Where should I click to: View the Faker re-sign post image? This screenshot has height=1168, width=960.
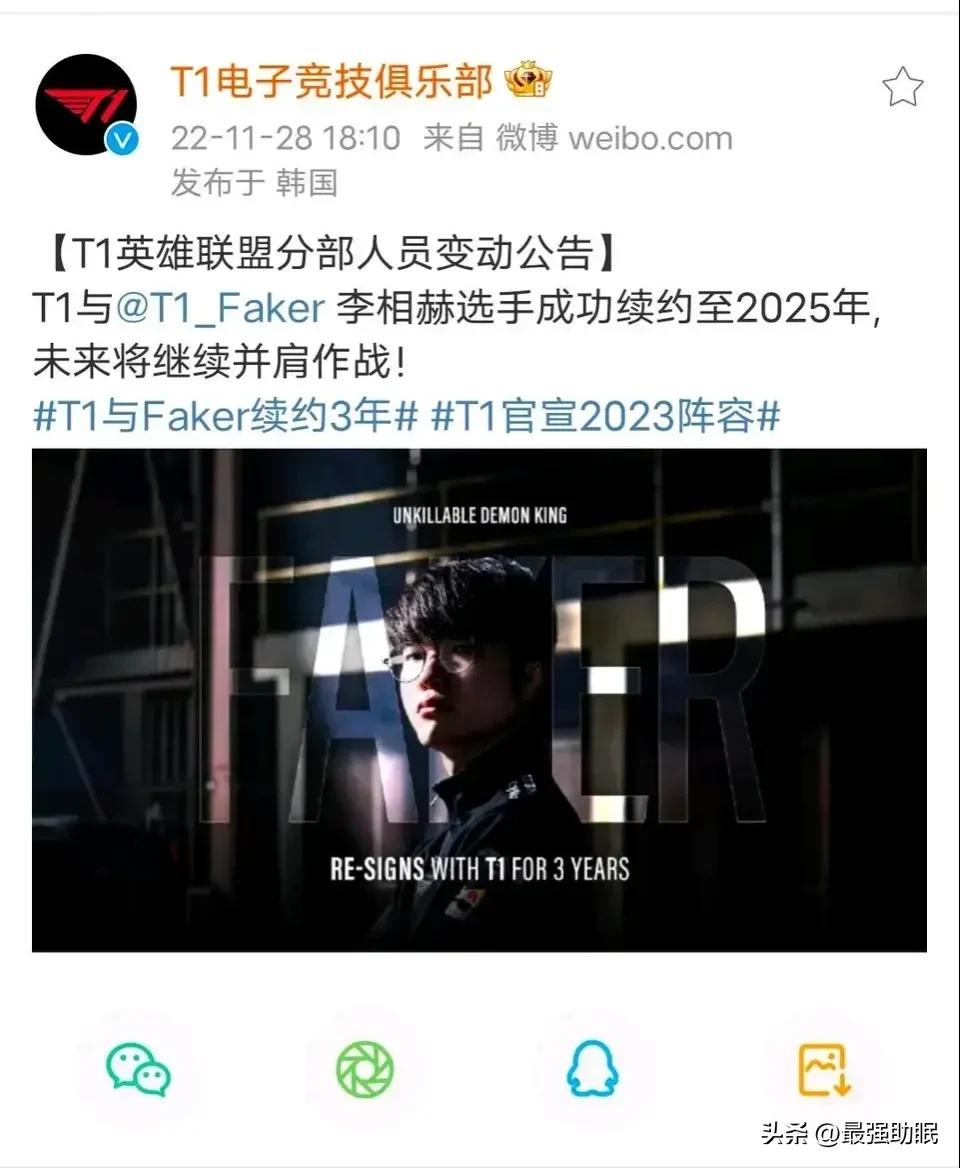pyautogui.click(x=479, y=700)
